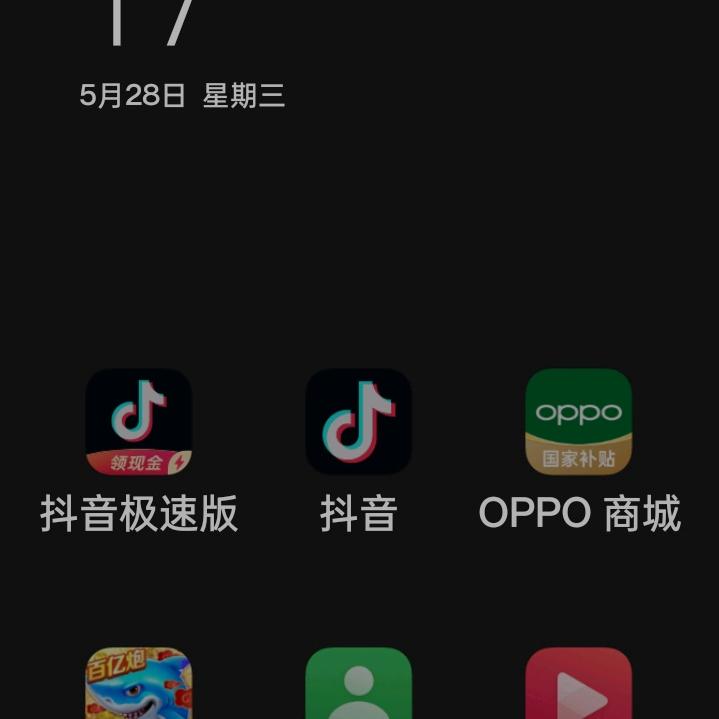This screenshot has width=719, height=719.
Task: Tap the date 5月28日 星期三 widget
Action: (182, 96)
